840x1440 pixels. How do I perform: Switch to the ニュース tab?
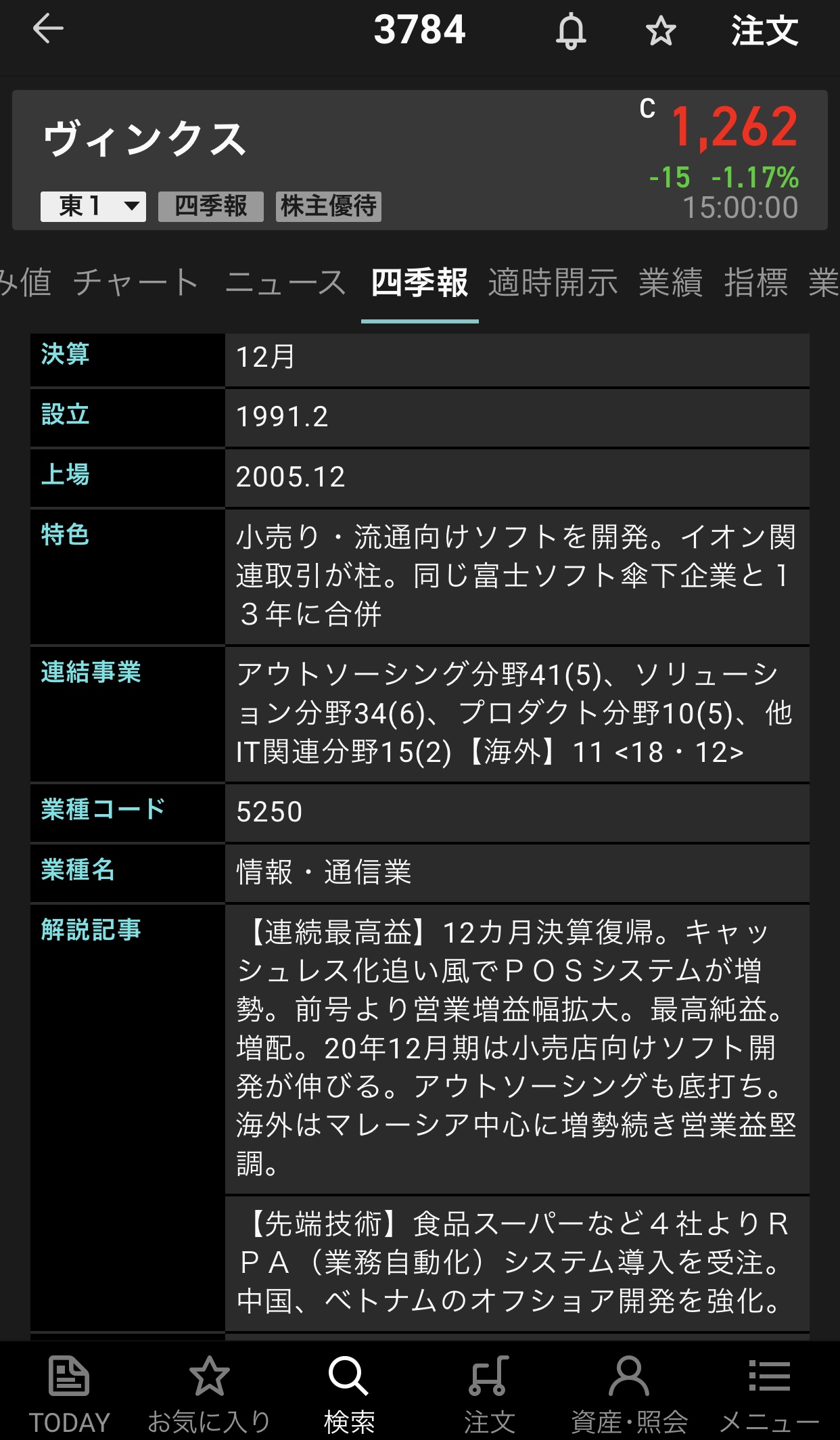point(285,282)
